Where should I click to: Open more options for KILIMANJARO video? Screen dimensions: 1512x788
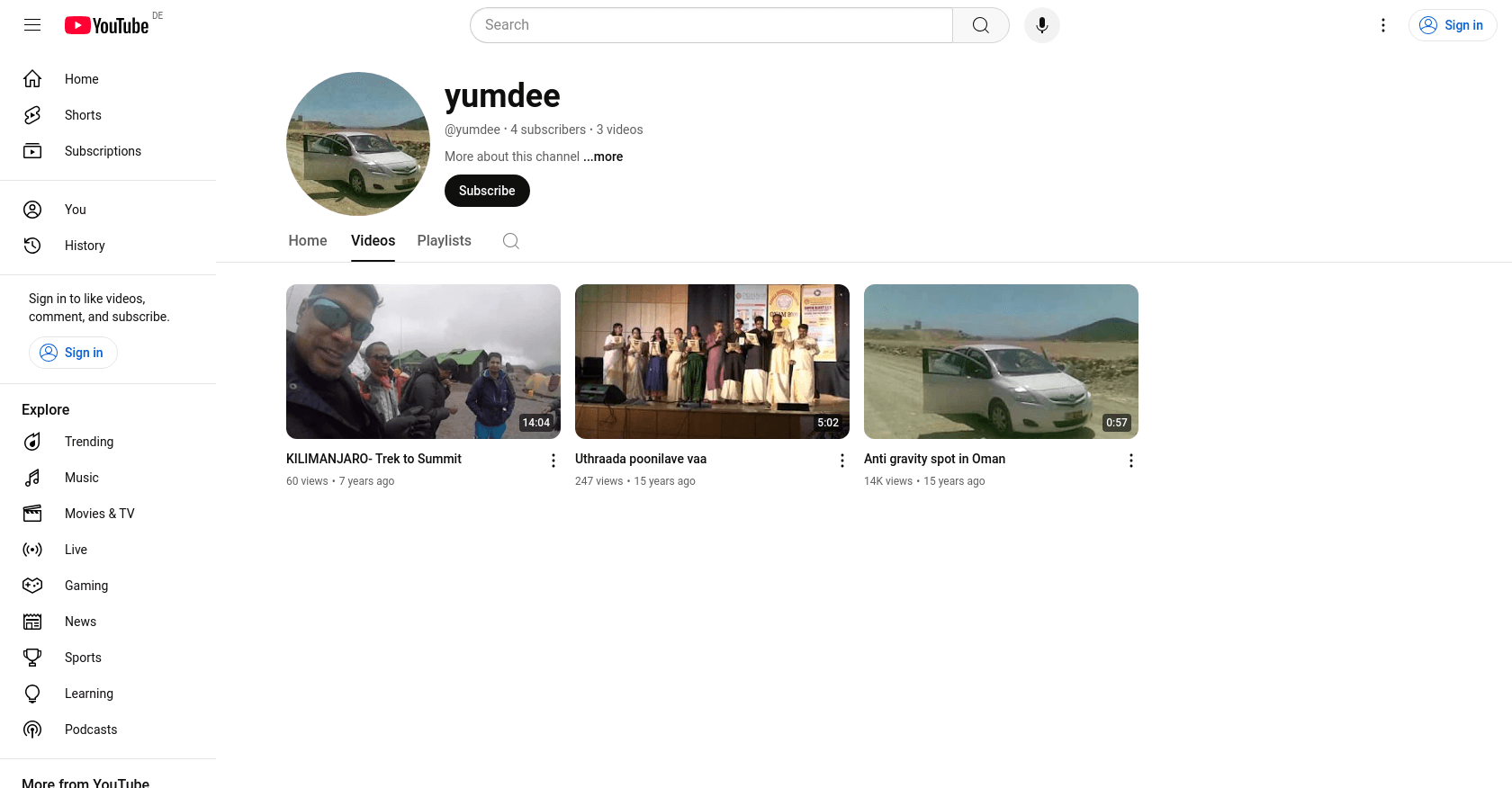[553, 461]
